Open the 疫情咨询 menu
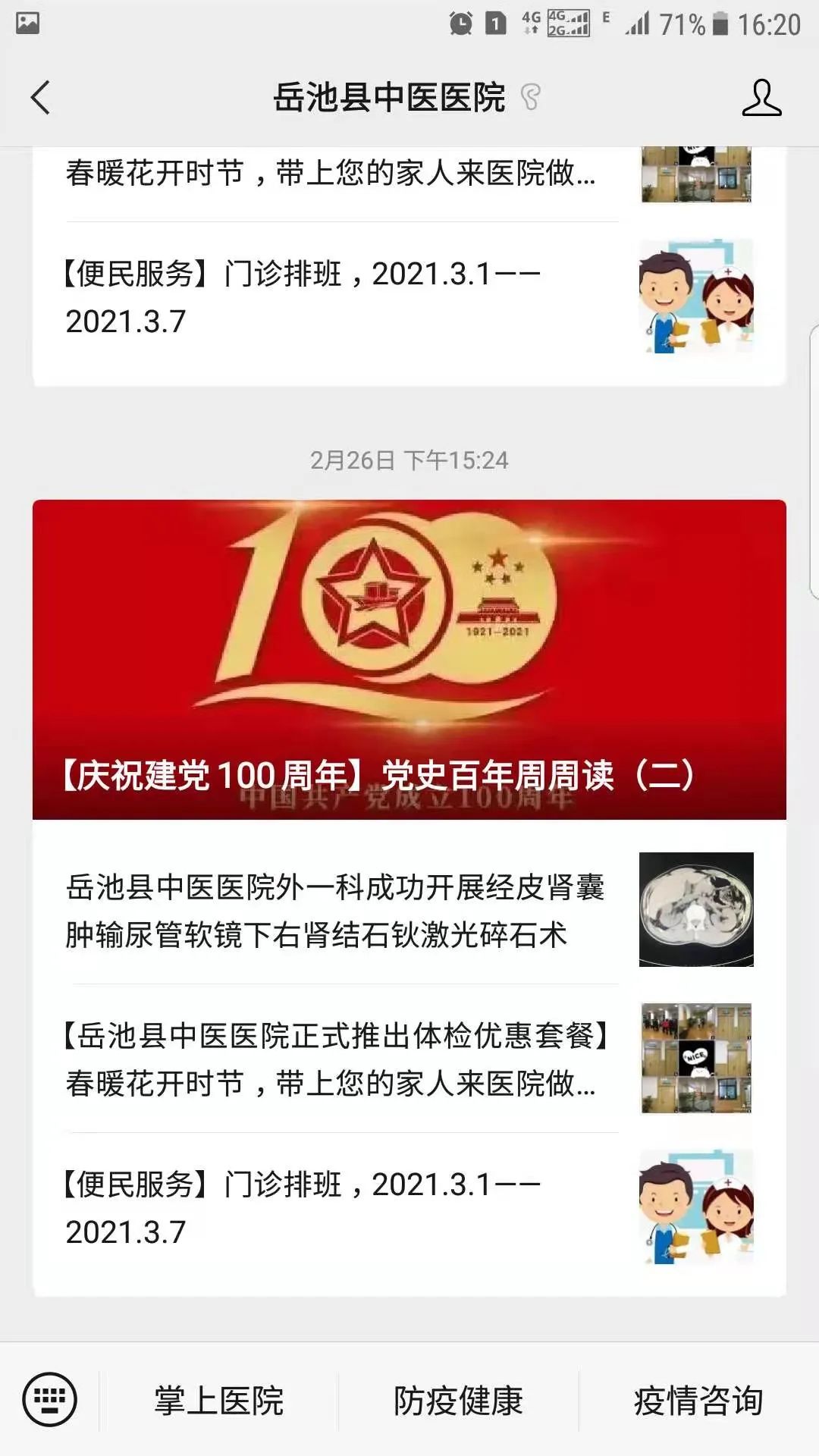 tap(698, 1400)
